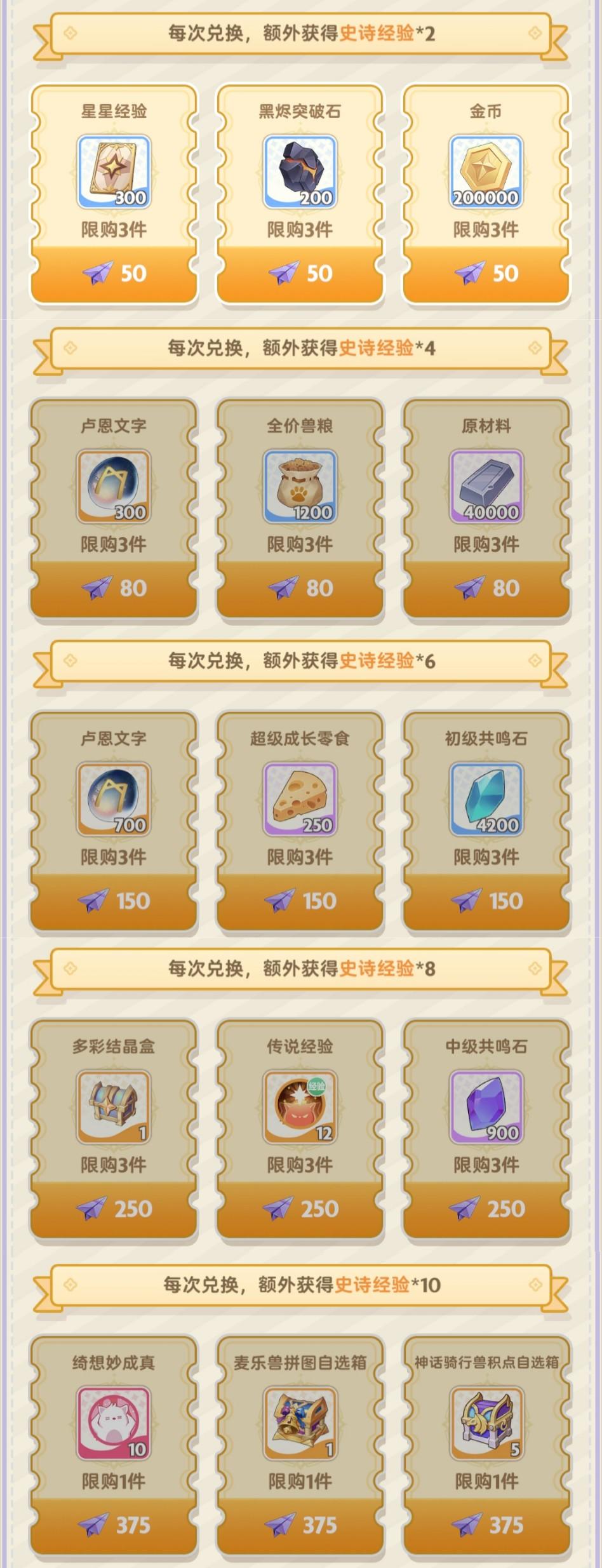Click the 中级共鸣石 purple crystal icon
Screen dimensions: 602x1568
(x=485, y=1109)
